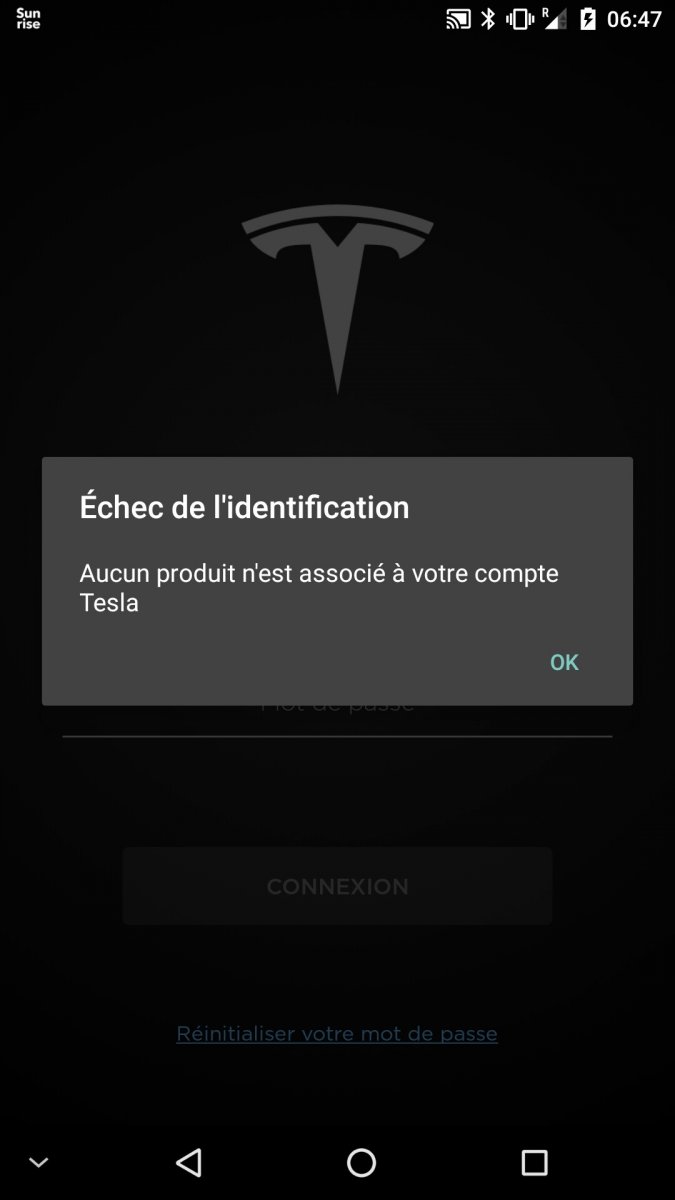Open the recent apps overview
This screenshot has height=1200, width=675.
point(535,1162)
